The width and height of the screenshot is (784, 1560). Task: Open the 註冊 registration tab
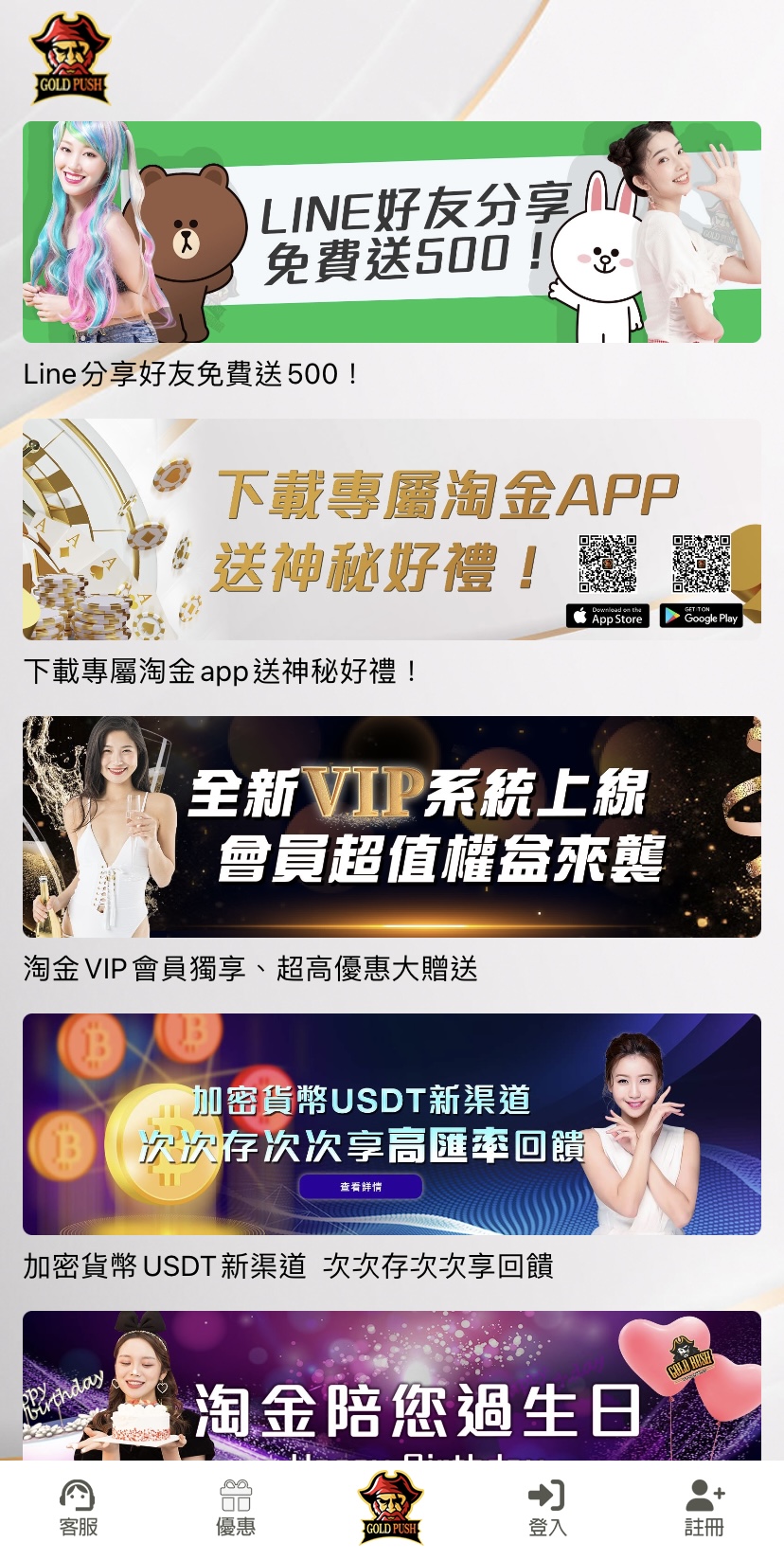[x=704, y=1509]
